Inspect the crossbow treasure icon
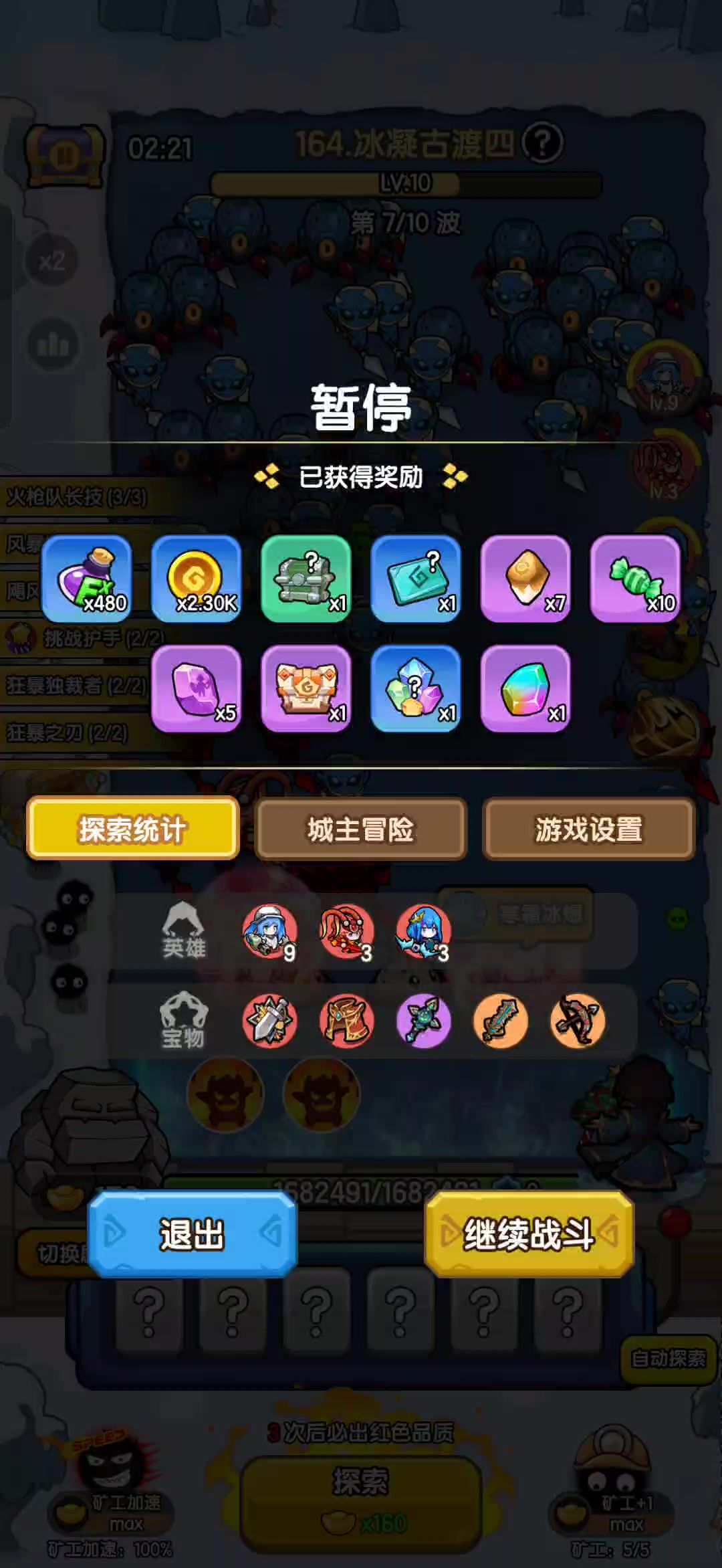The height and width of the screenshot is (1568, 722). click(x=578, y=1021)
